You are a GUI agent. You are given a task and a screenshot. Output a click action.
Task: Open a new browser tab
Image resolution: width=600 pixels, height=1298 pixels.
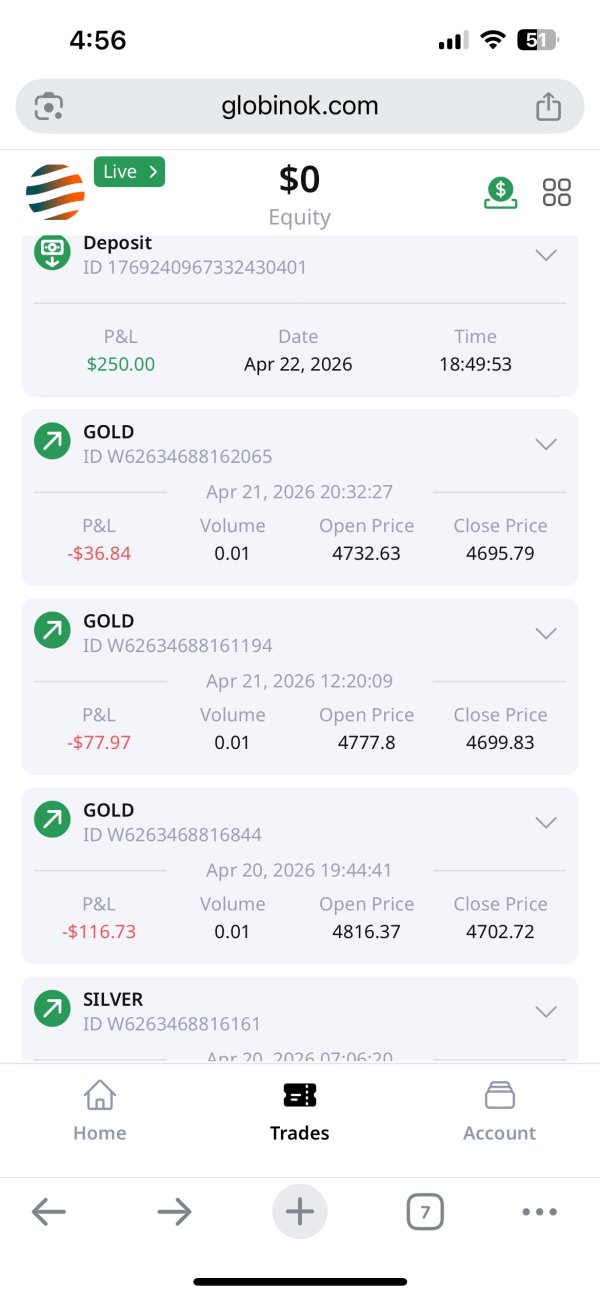(300, 1212)
